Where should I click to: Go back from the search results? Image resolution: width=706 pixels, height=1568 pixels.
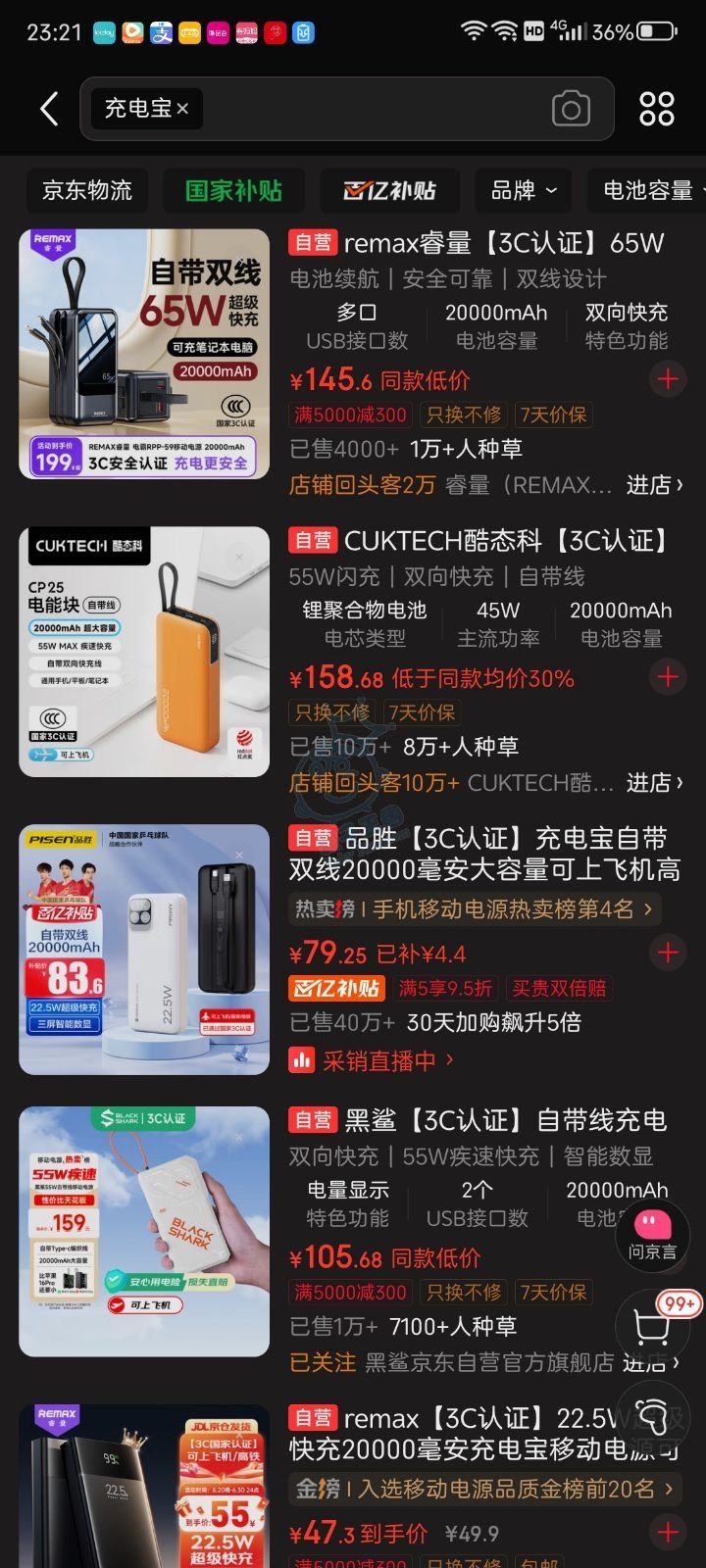49,109
